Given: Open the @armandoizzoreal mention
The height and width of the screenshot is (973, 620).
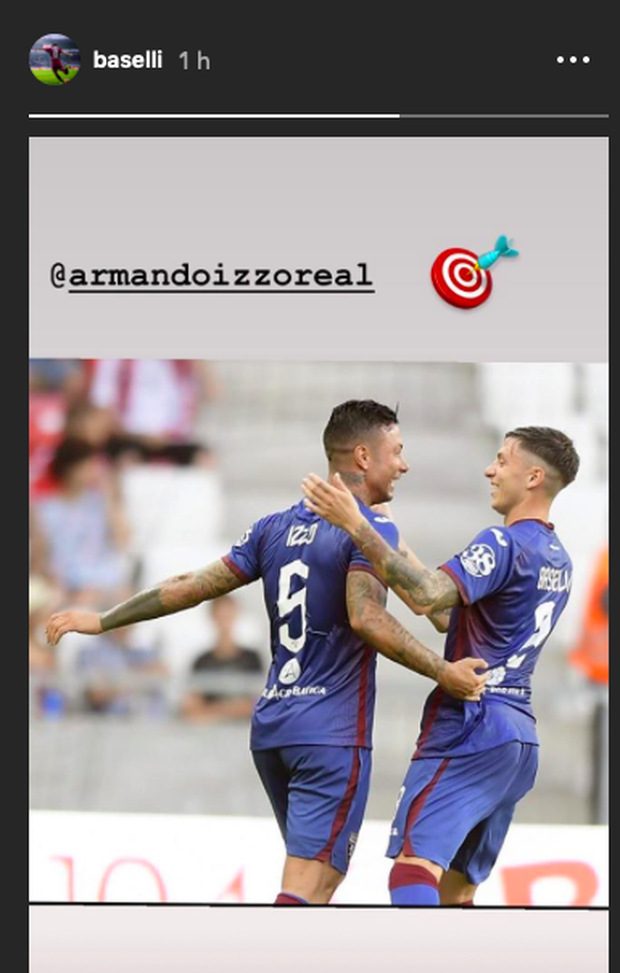Looking at the screenshot, I should point(211,275).
